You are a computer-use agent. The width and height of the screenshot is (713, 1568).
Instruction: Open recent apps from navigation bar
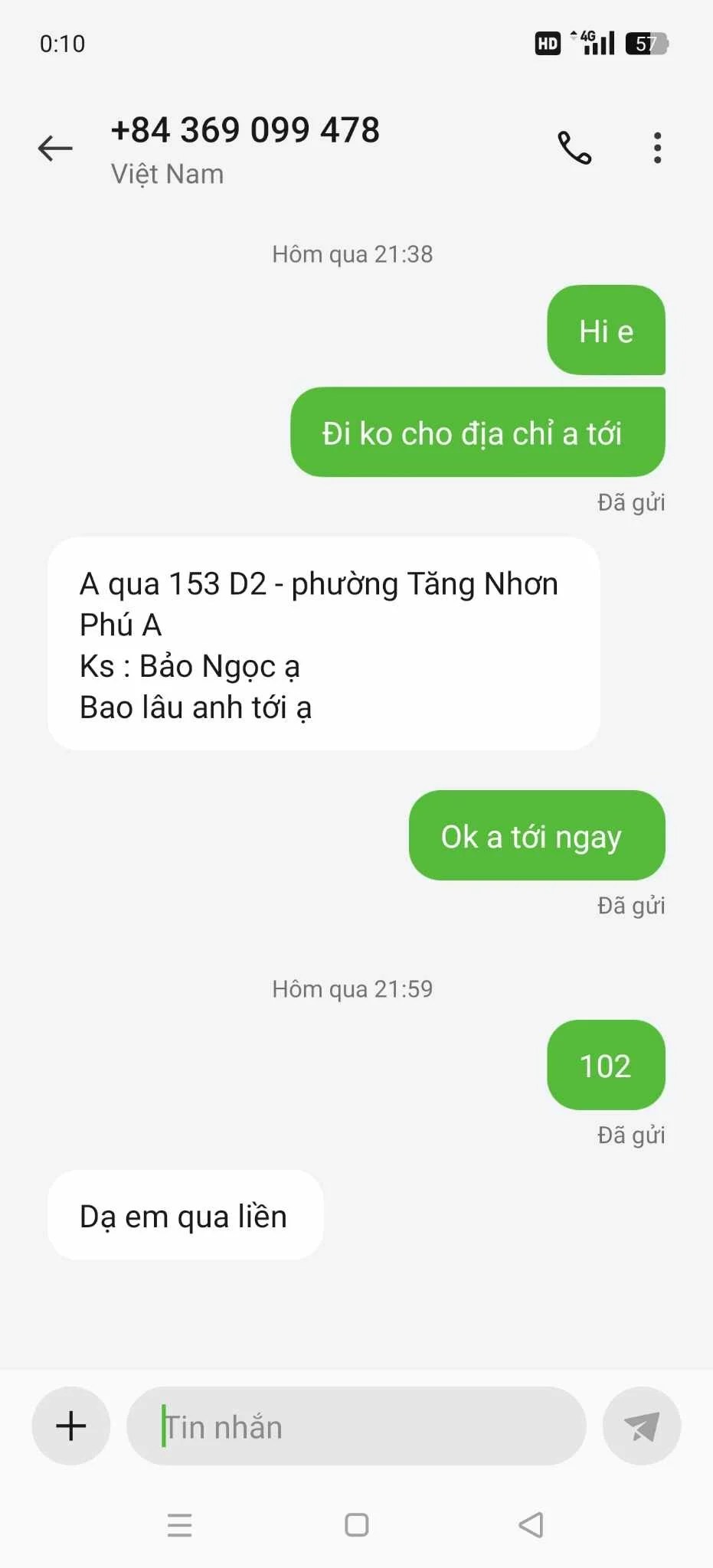[179, 1524]
